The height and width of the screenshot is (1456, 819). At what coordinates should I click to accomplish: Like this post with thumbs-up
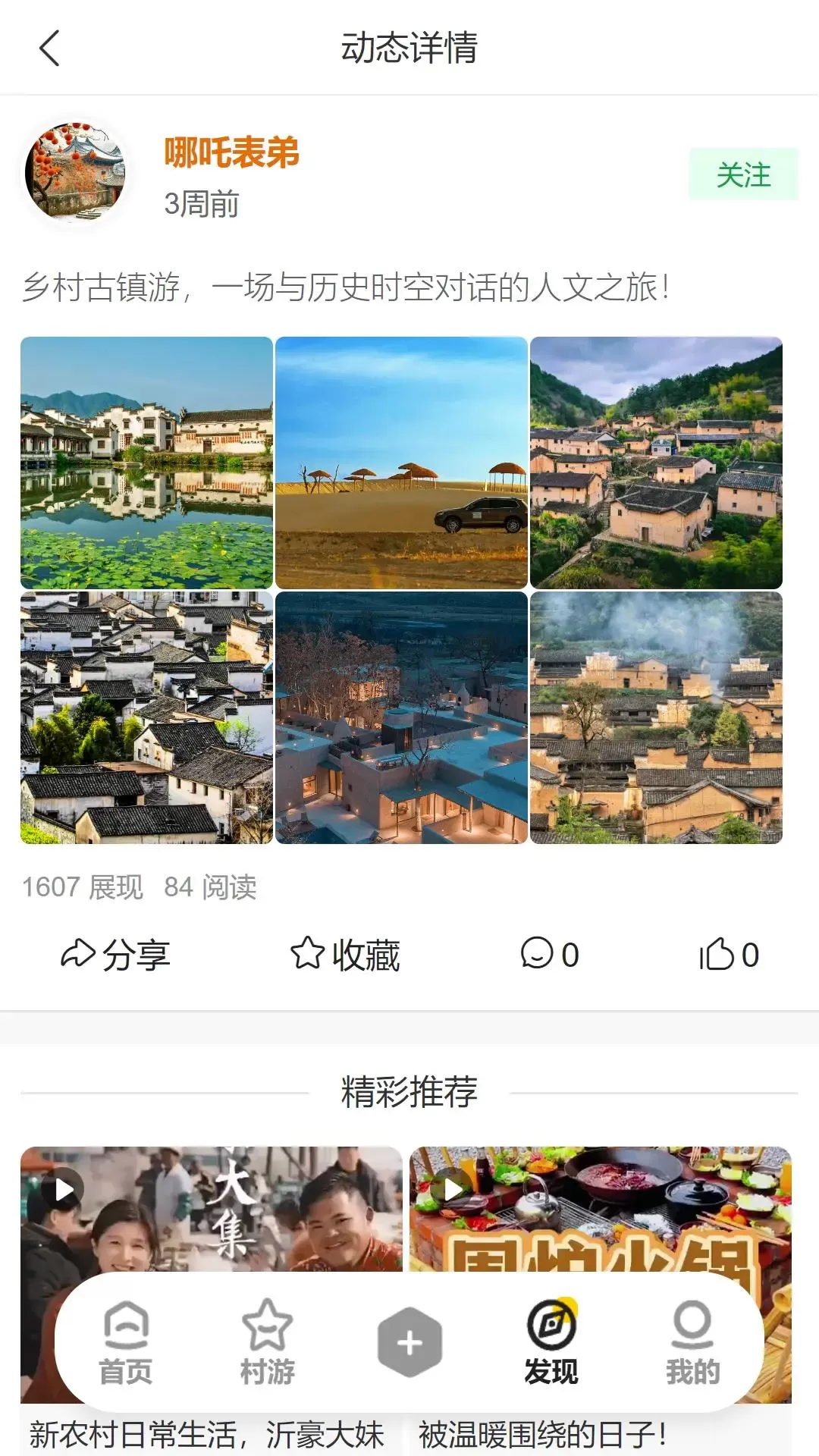click(x=729, y=954)
